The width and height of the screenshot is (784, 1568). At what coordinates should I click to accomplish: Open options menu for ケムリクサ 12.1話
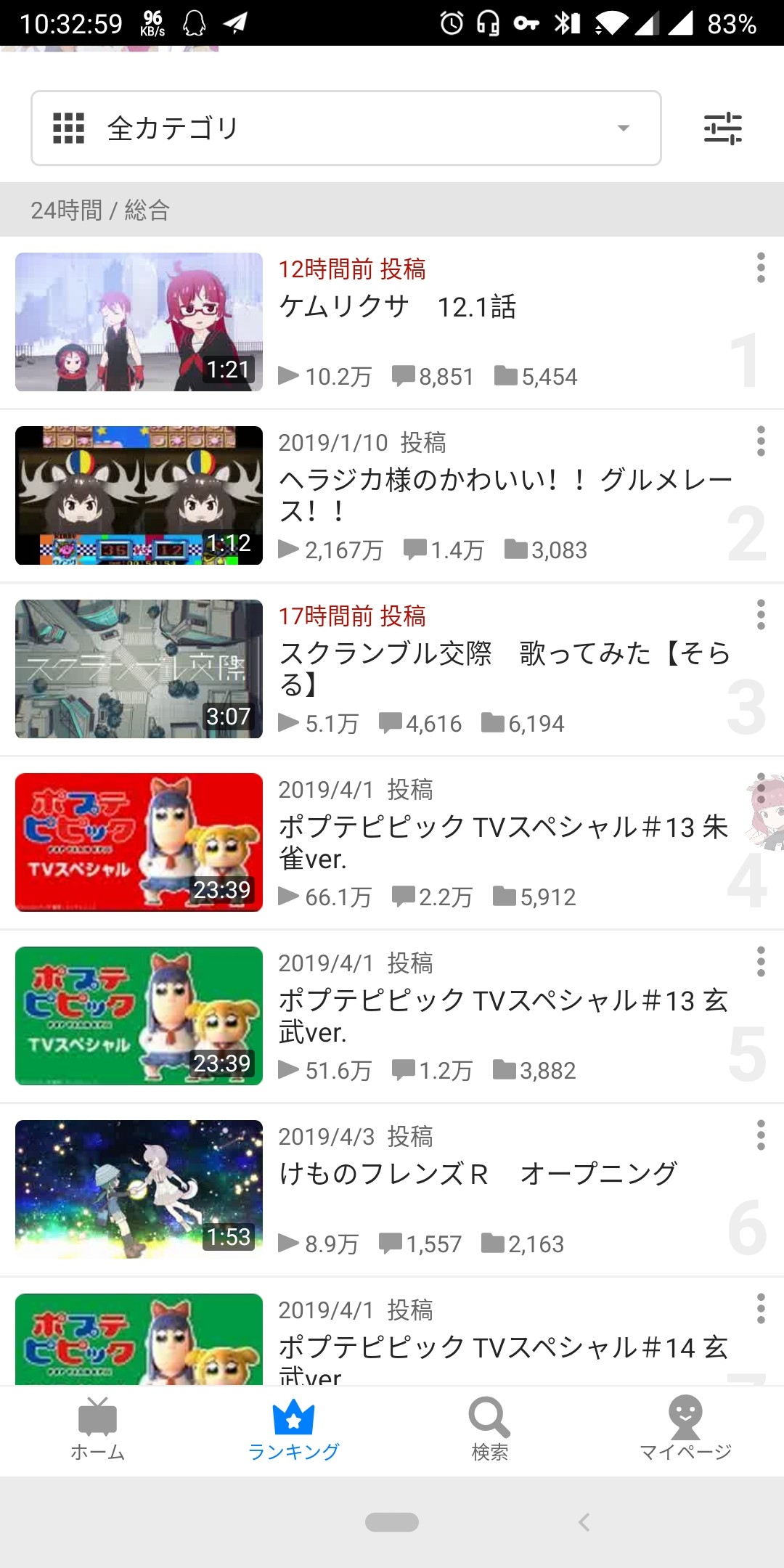tap(760, 268)
